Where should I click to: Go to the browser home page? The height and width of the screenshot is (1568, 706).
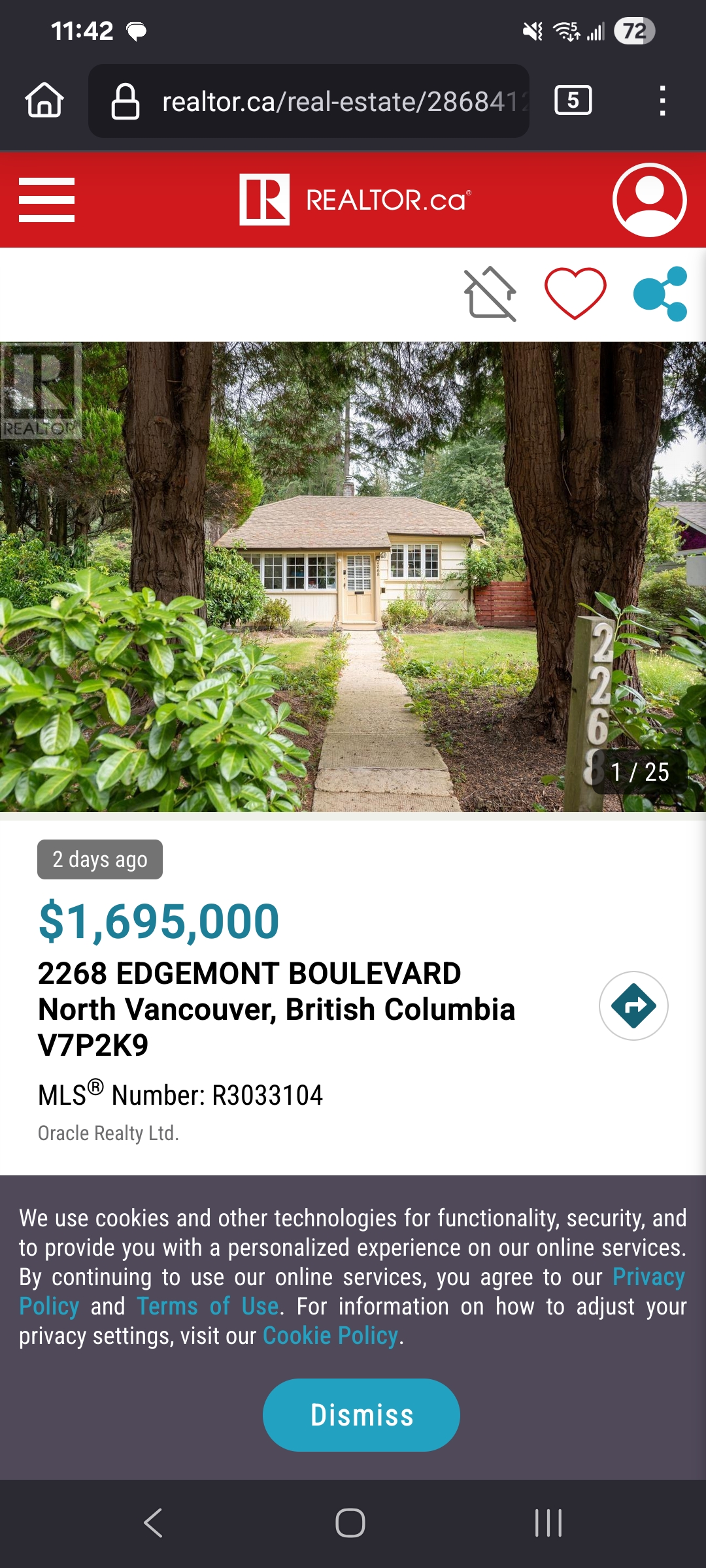coord(44,101)
